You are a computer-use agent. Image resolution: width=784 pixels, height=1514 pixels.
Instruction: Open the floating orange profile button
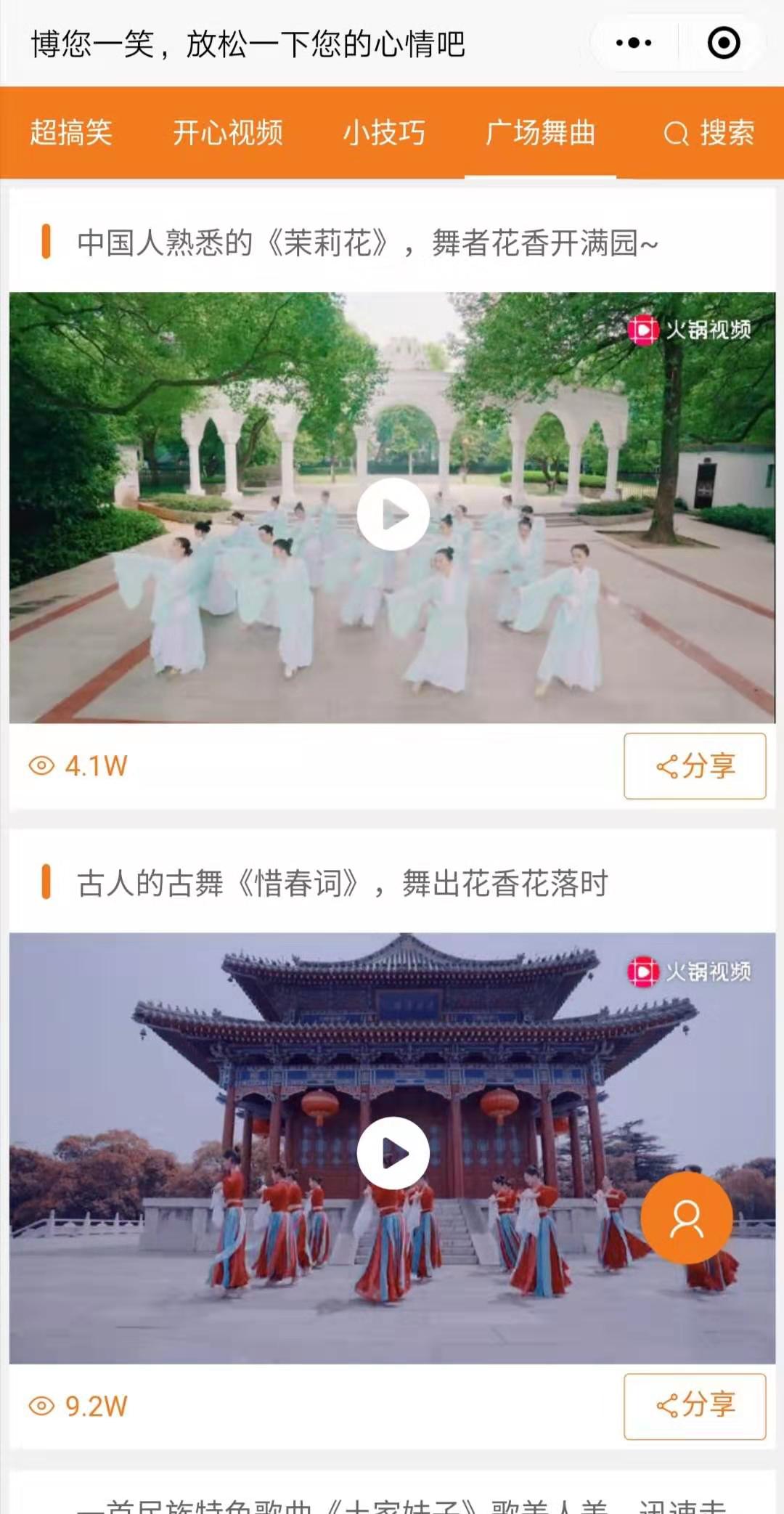click(x=686, y=1218)
